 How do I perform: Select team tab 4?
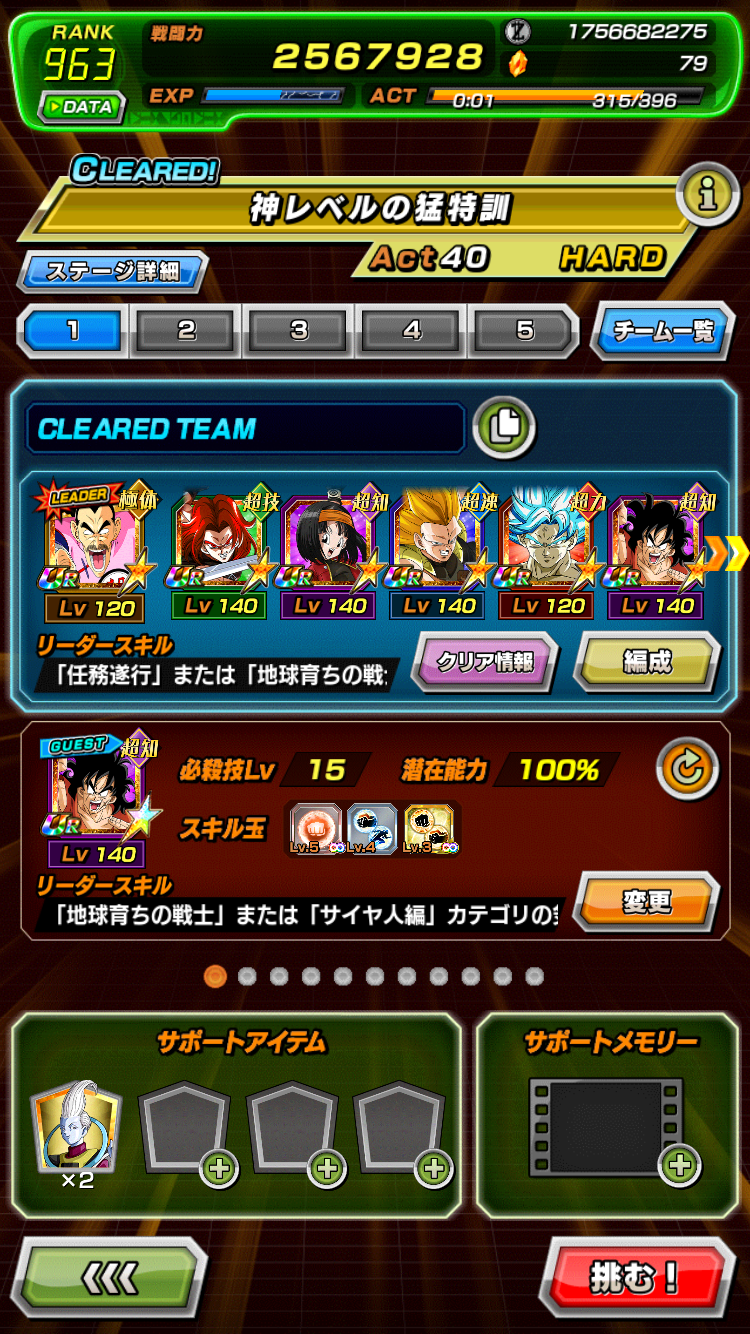point(412,331)
